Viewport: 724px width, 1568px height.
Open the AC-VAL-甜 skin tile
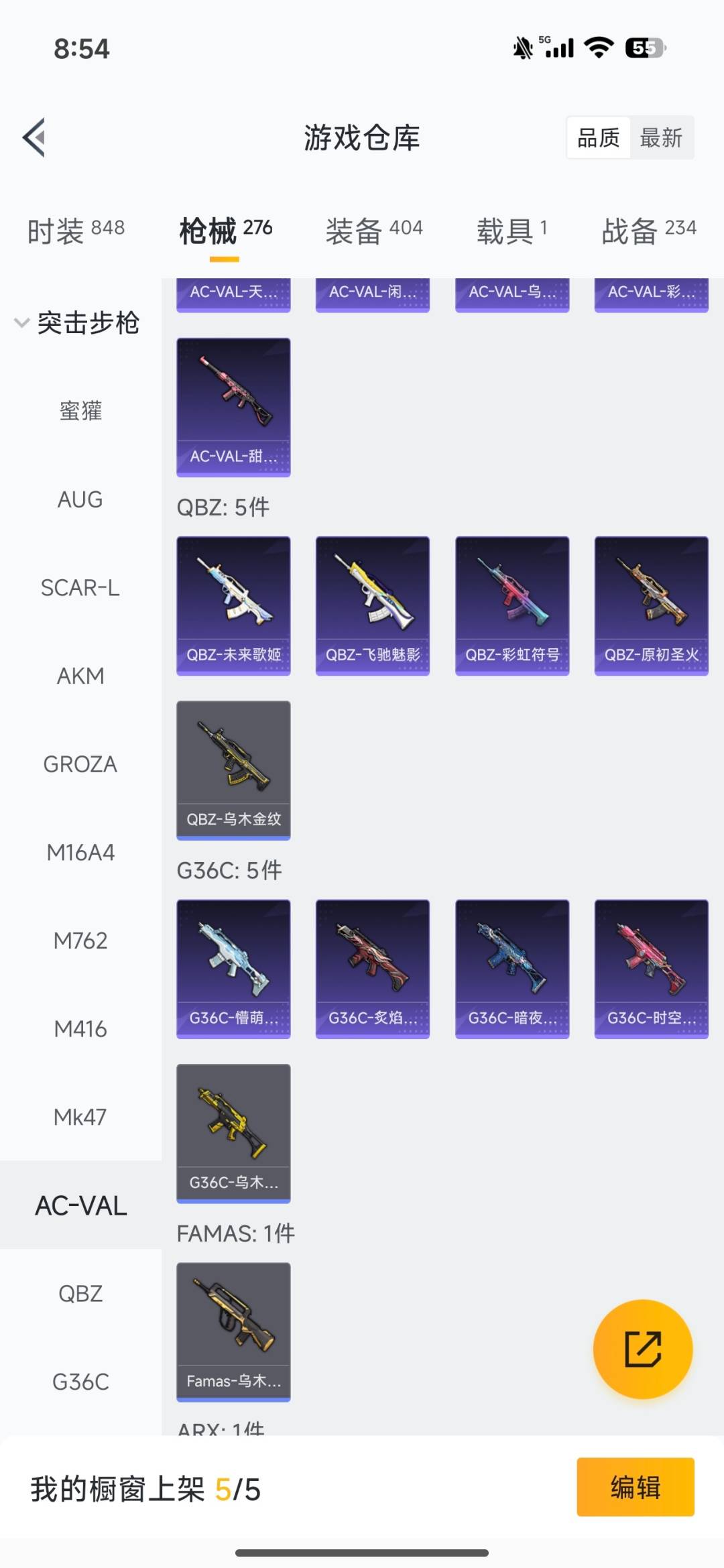click(x=233, y=407)
